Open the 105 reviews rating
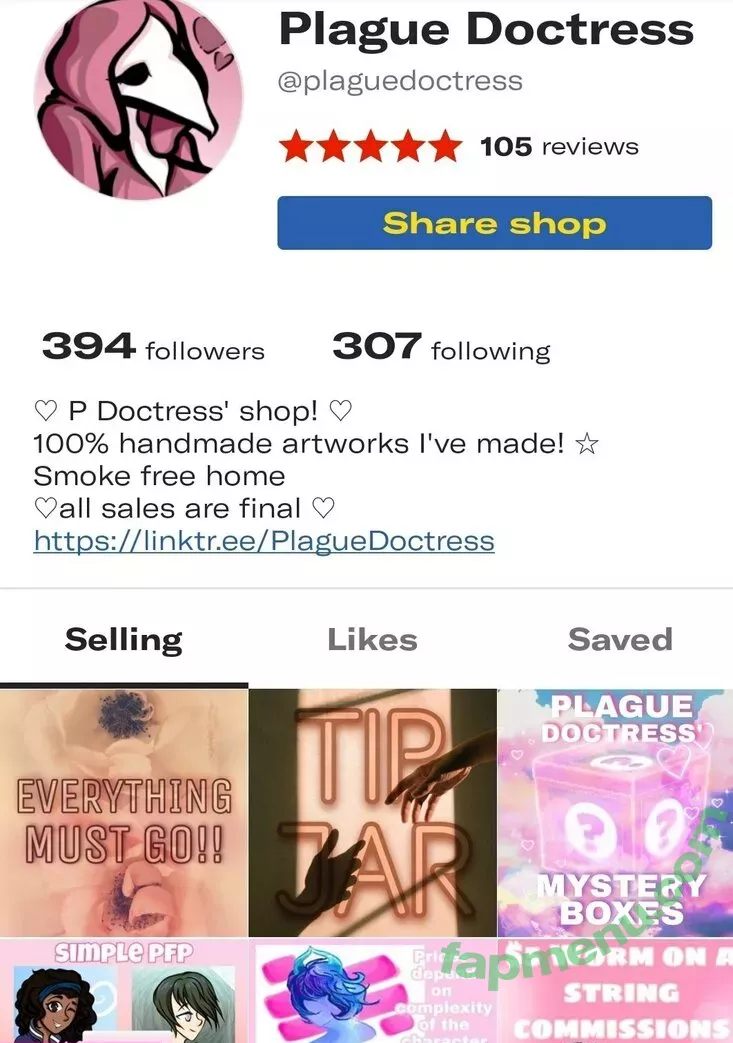Screen dimensions: 733x1043 pyautogui.click(x=459, y=147)
